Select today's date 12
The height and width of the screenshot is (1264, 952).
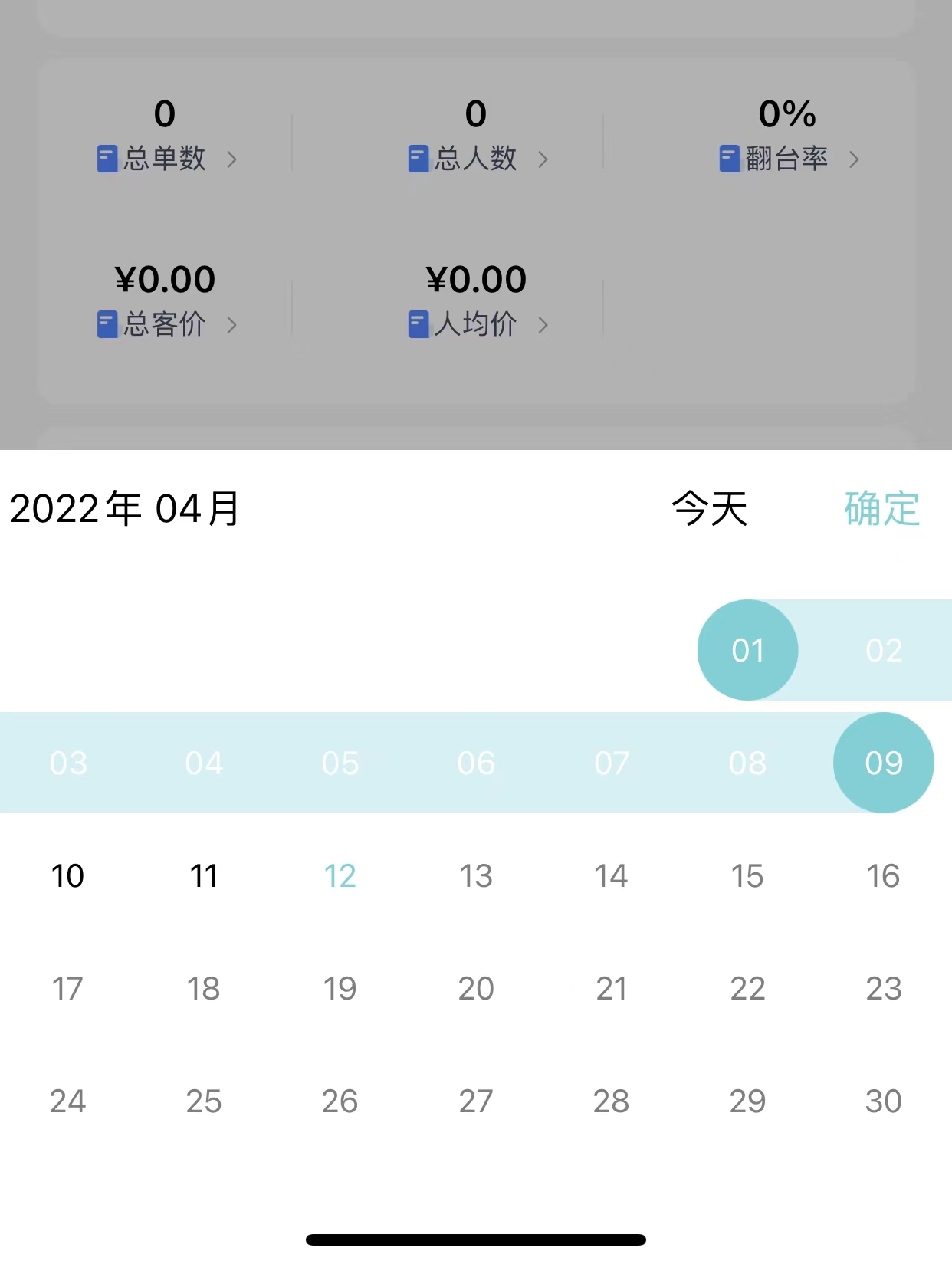coord(340,875)
